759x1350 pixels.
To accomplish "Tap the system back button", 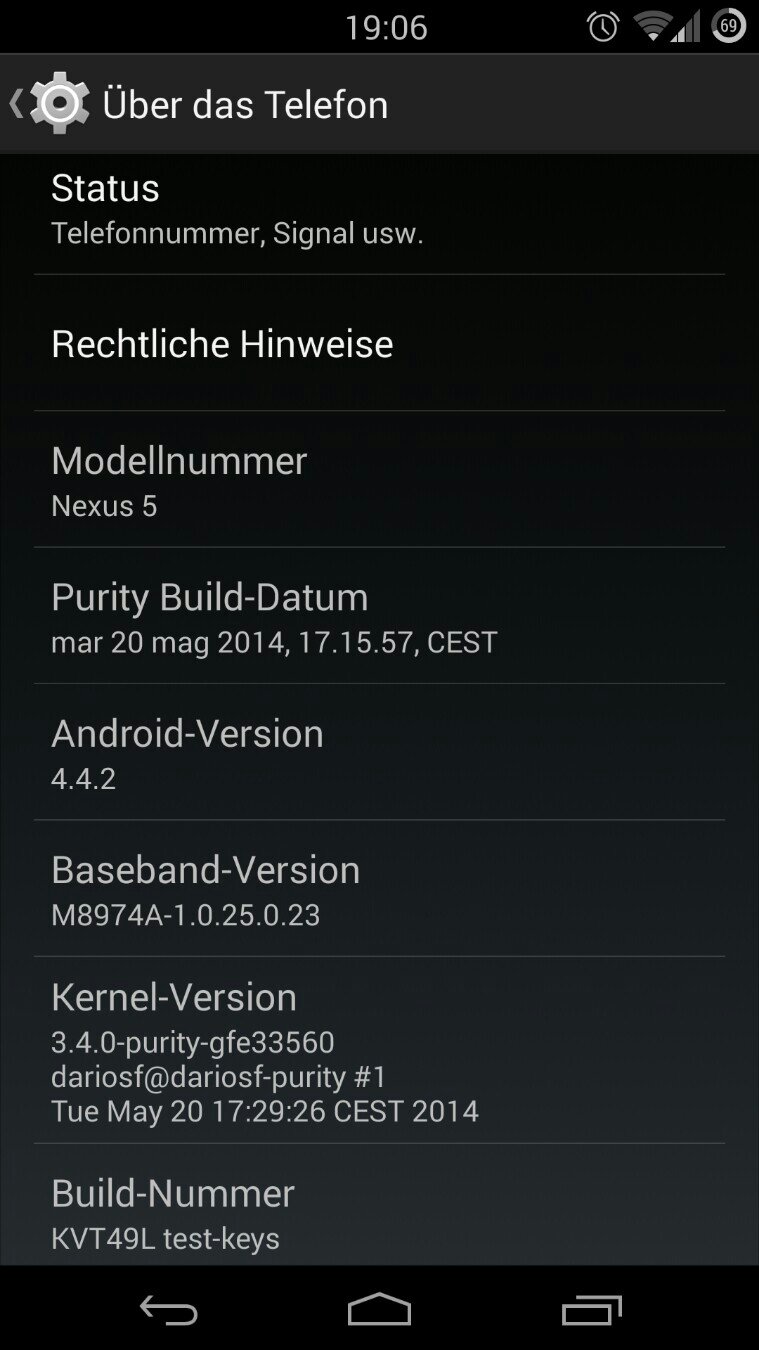I will click(x=168, y=1309).
